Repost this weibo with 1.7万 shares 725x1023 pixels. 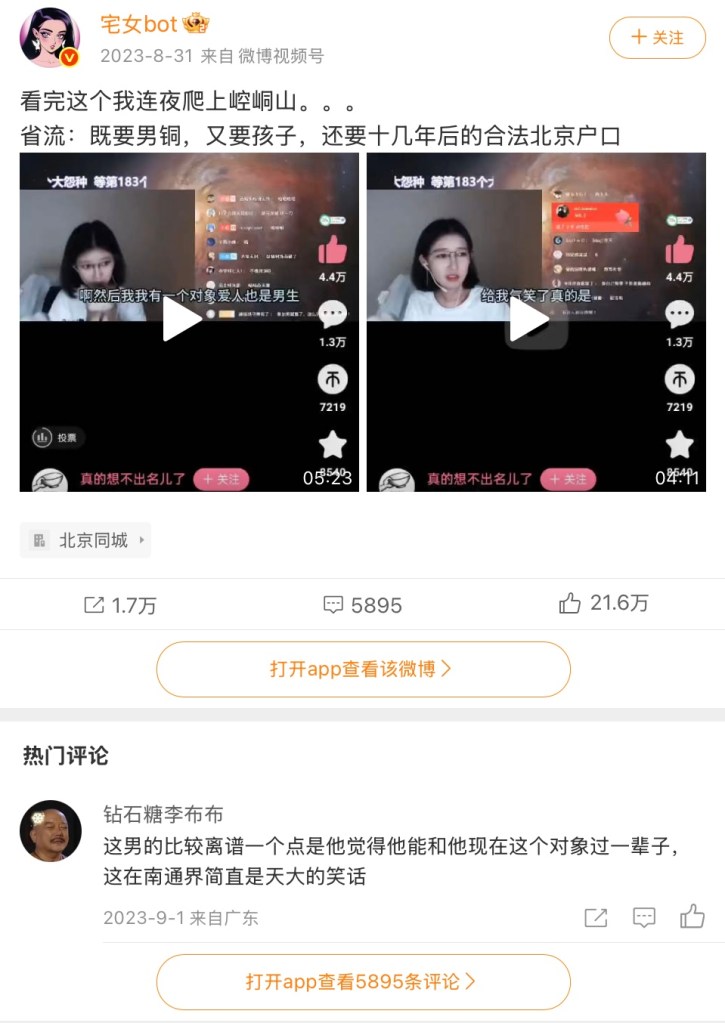[x=120, y=605]
